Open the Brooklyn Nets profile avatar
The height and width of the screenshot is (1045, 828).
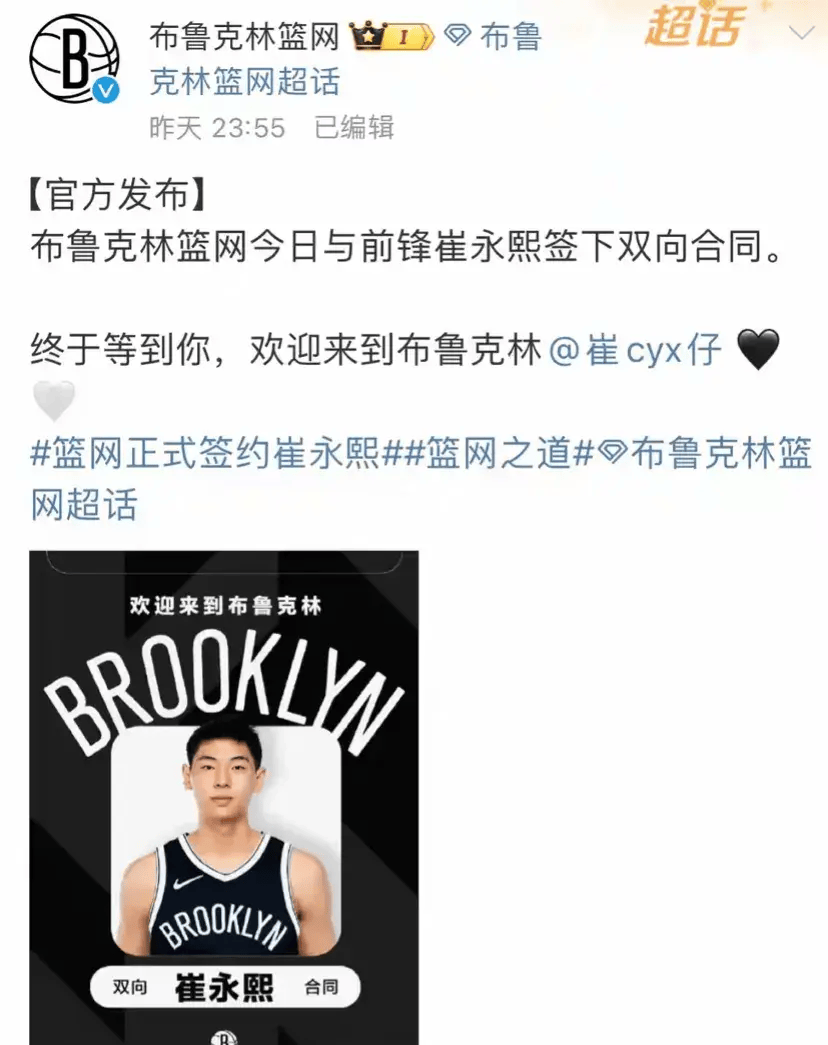pos(74,62)
